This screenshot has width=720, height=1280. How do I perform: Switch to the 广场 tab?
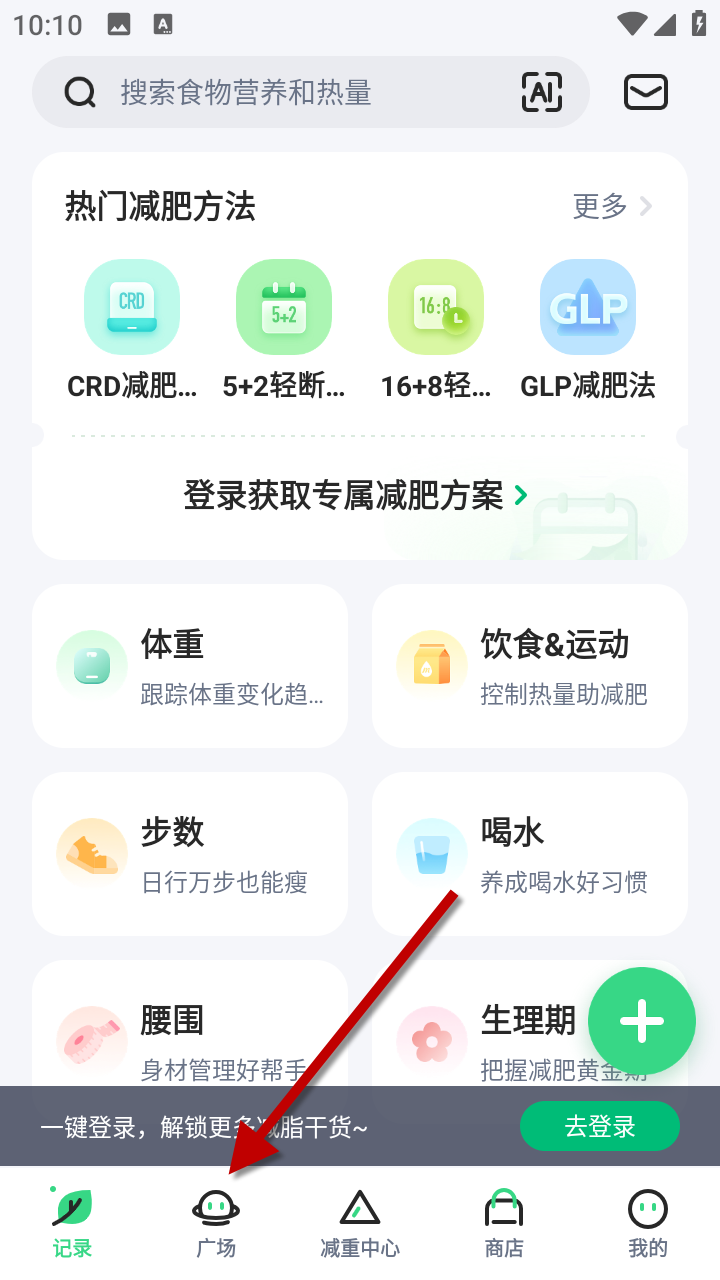point(216,1224)
